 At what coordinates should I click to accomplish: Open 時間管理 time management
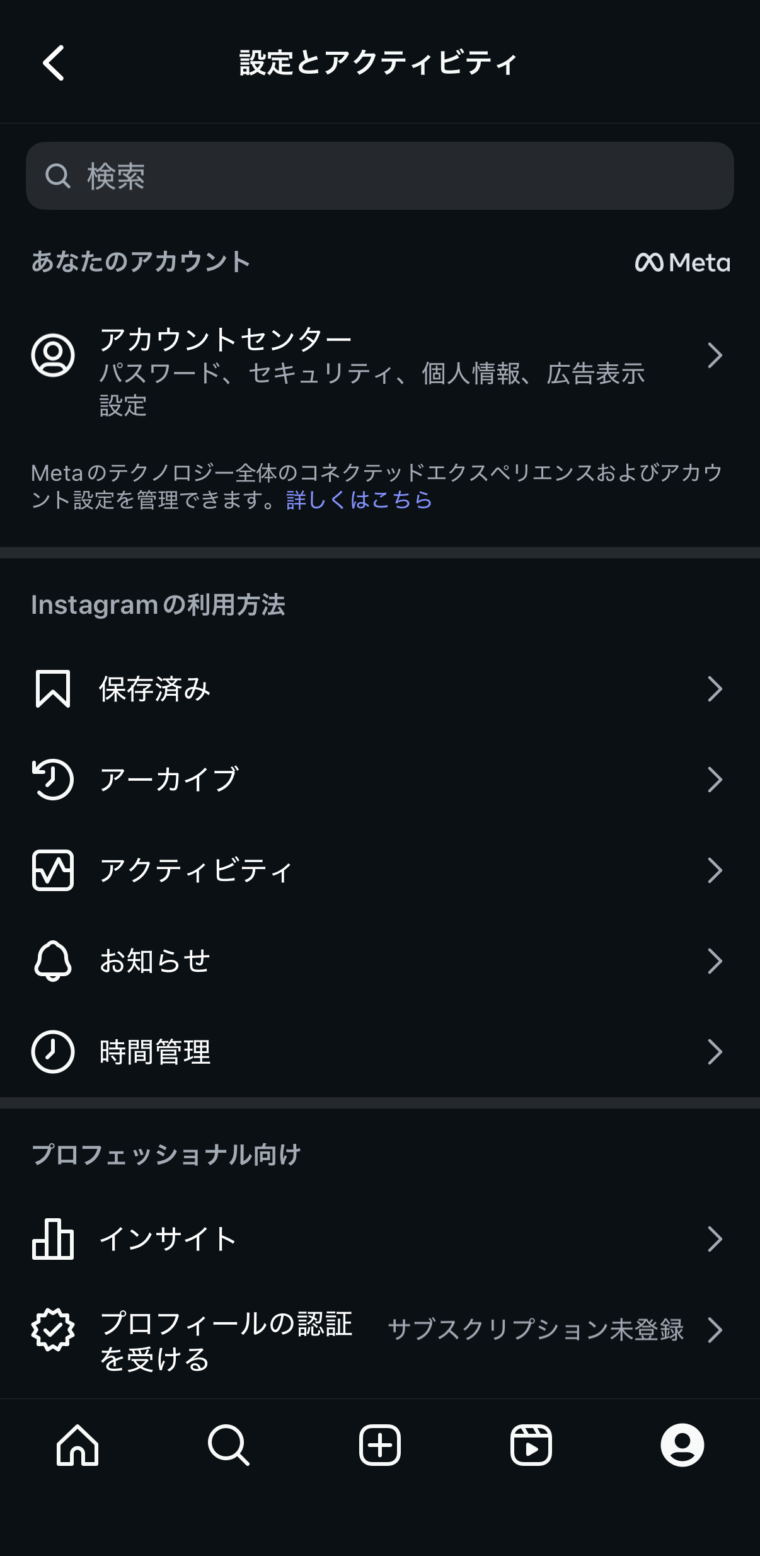click(380, 1052)
